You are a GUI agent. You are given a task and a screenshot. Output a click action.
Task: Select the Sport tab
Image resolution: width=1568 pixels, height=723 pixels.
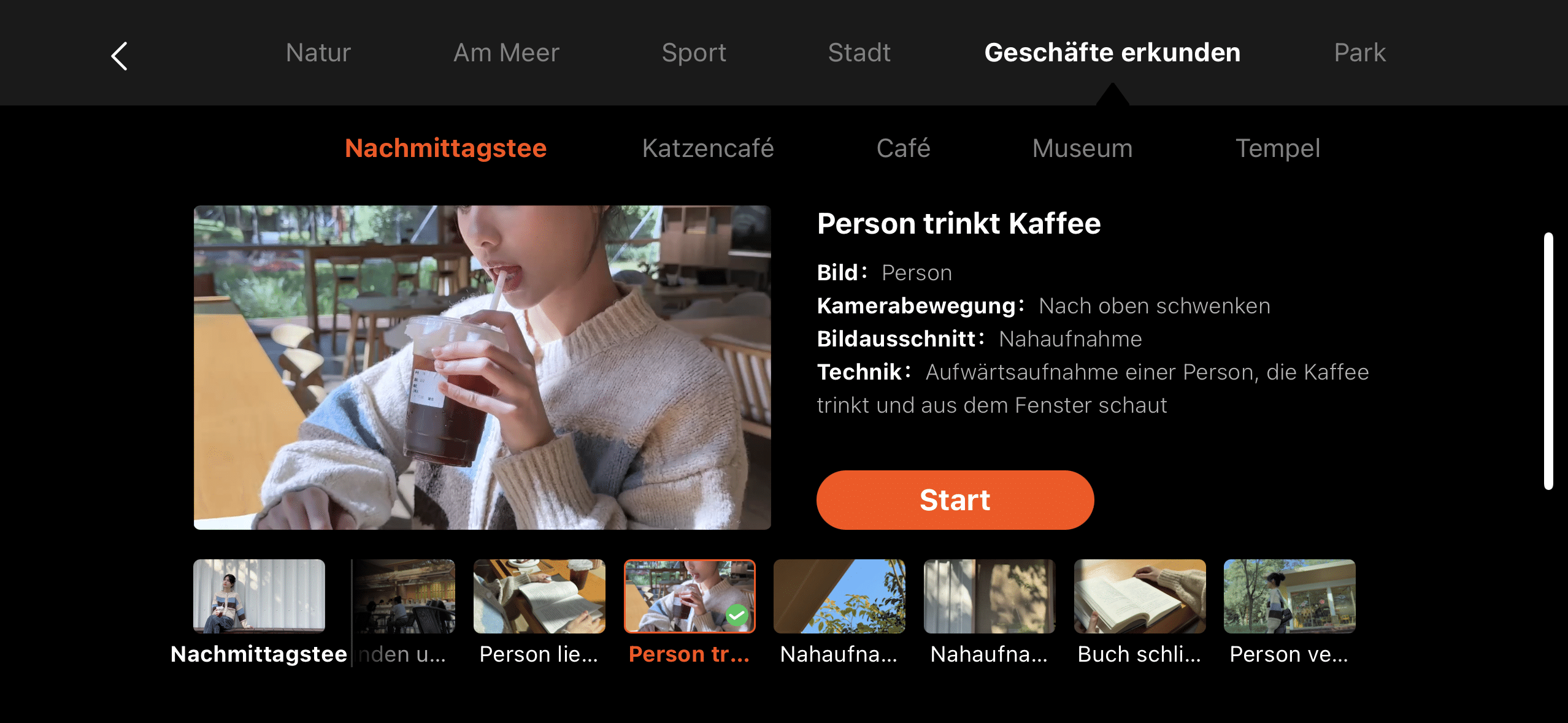coord(694,53)
